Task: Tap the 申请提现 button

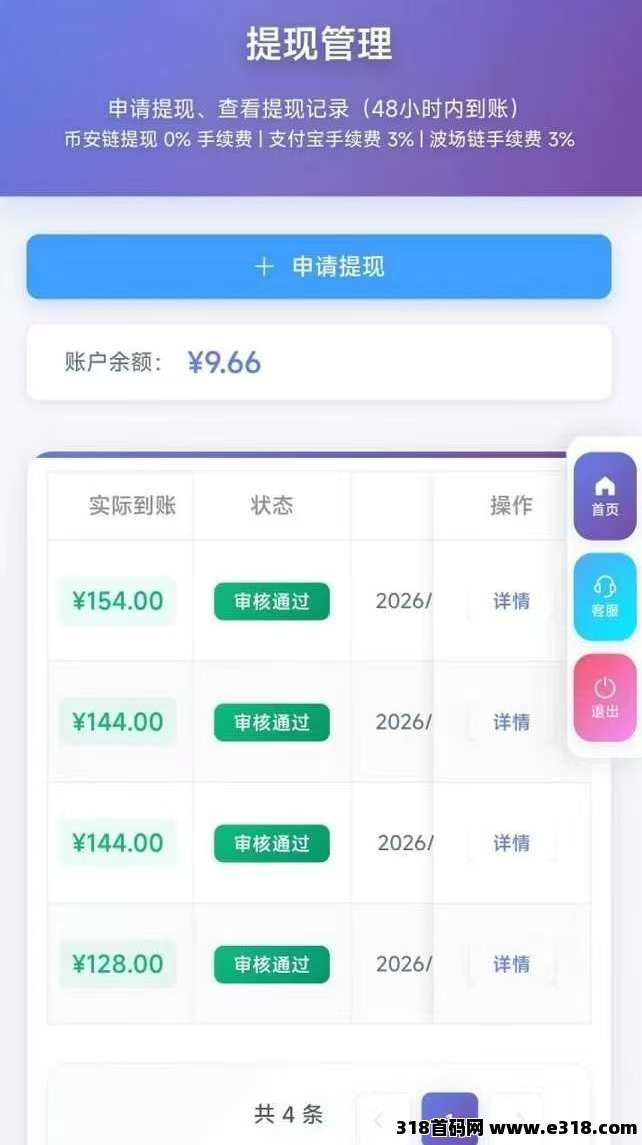Action: (319, 267)
